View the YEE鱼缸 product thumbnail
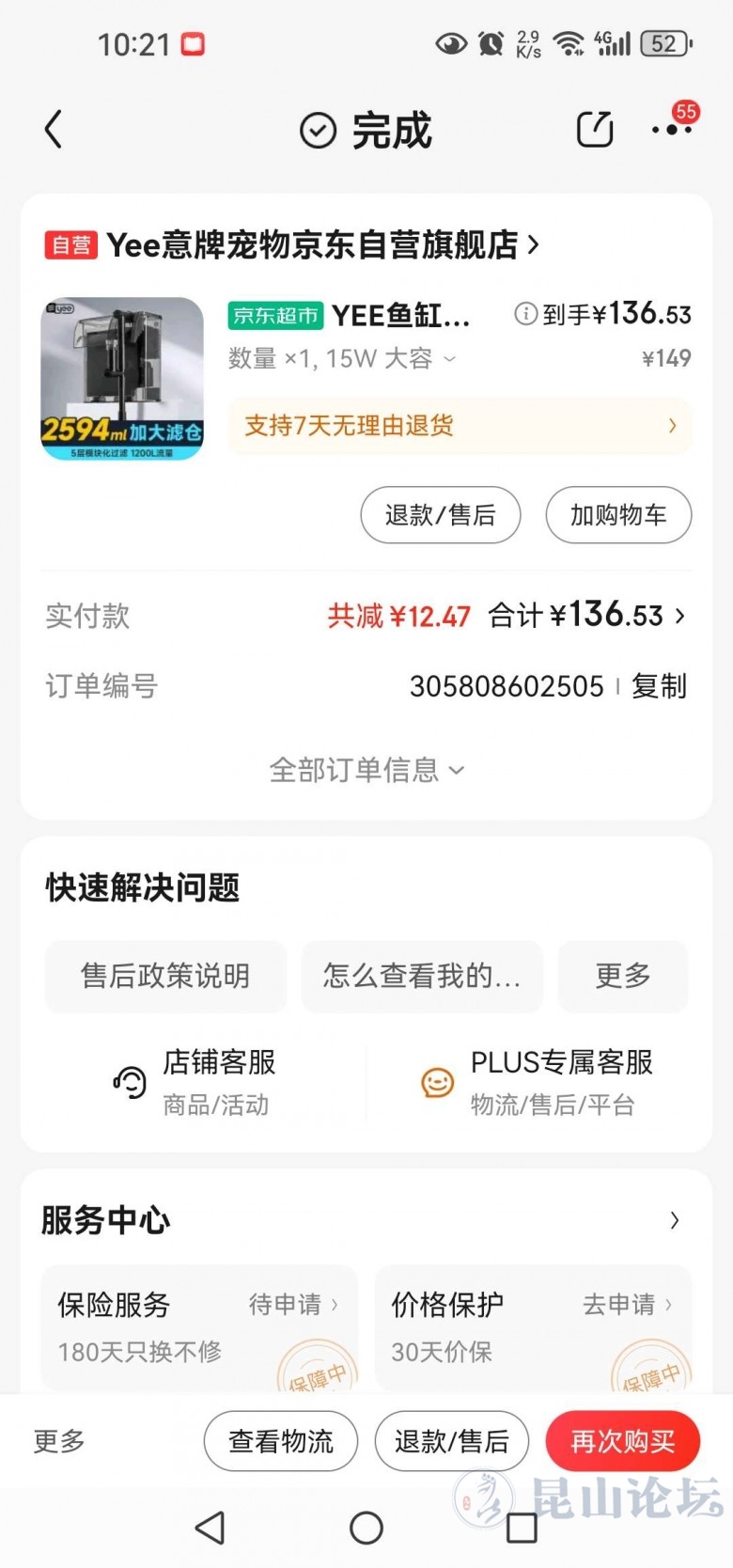This screenshot has height=1568, width=733. pos(122,379)
